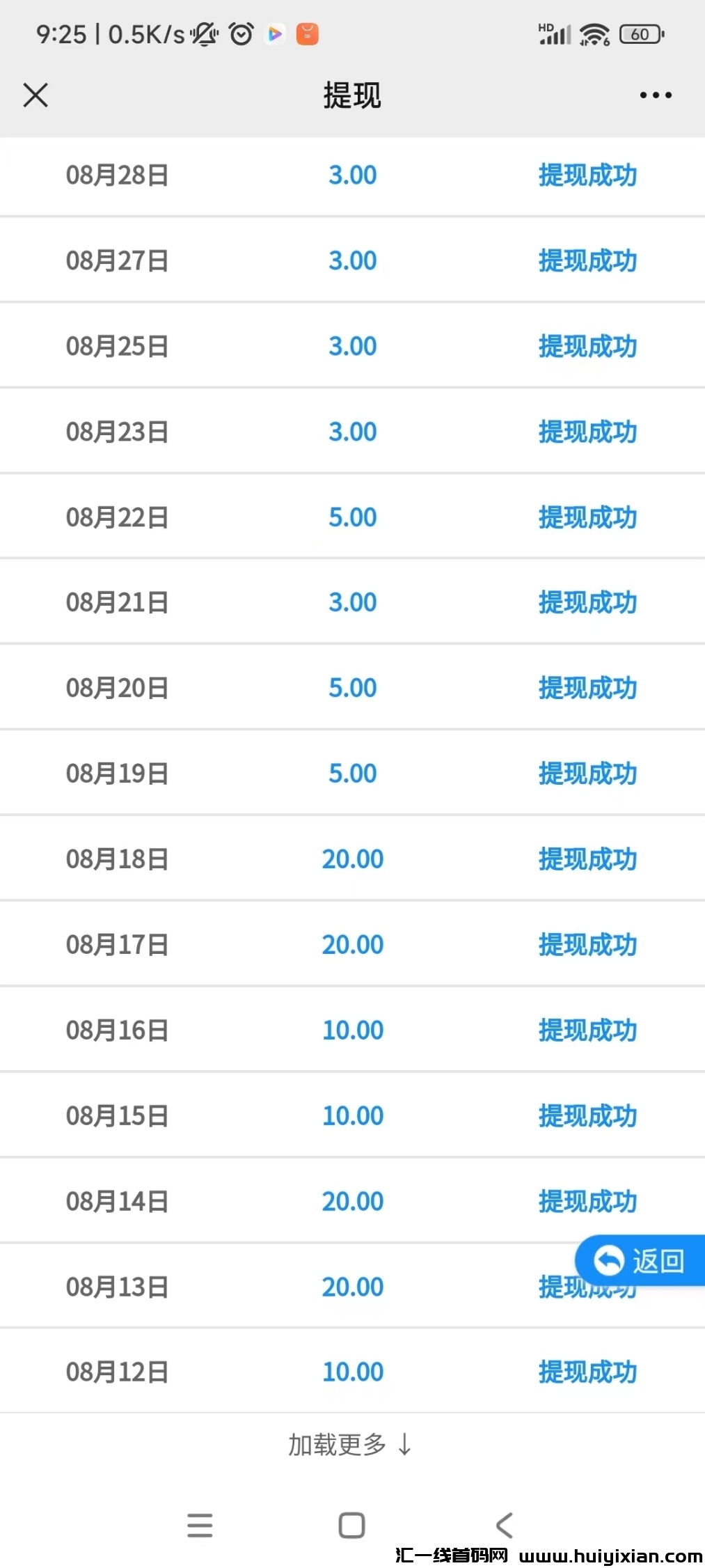Open recent apps from navigation bar

[200, 1526]
